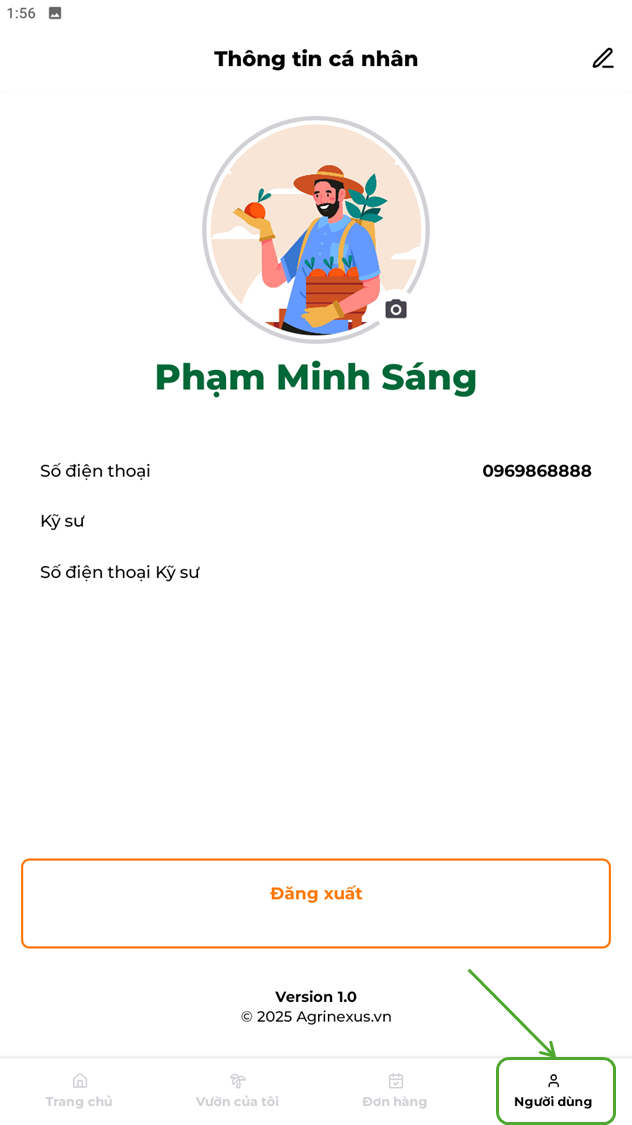The width and height of the screenshot is (632, 1125).
Task: Tap the Đăng xuất button
Action: [x=316, y=903]
